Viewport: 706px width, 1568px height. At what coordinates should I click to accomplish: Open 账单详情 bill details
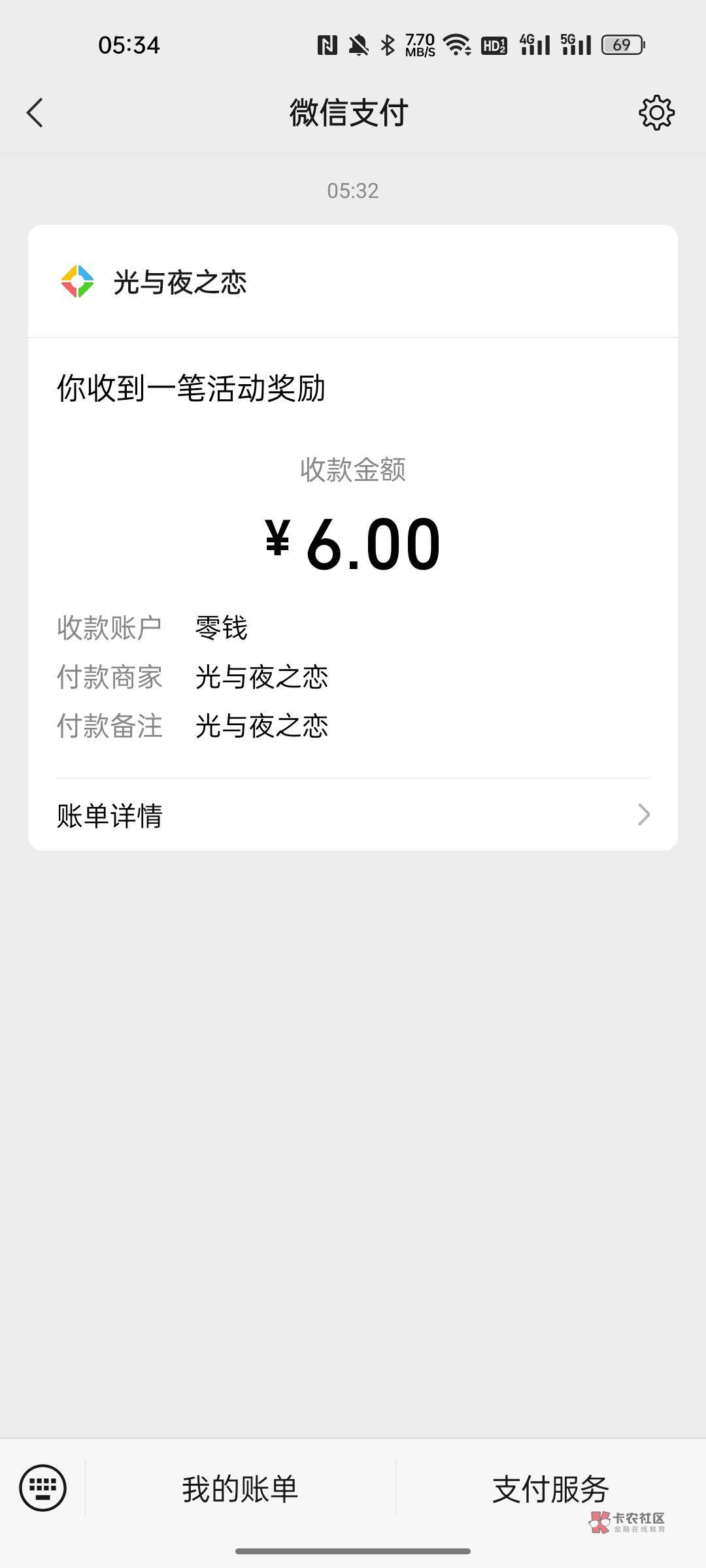point(353,815)
